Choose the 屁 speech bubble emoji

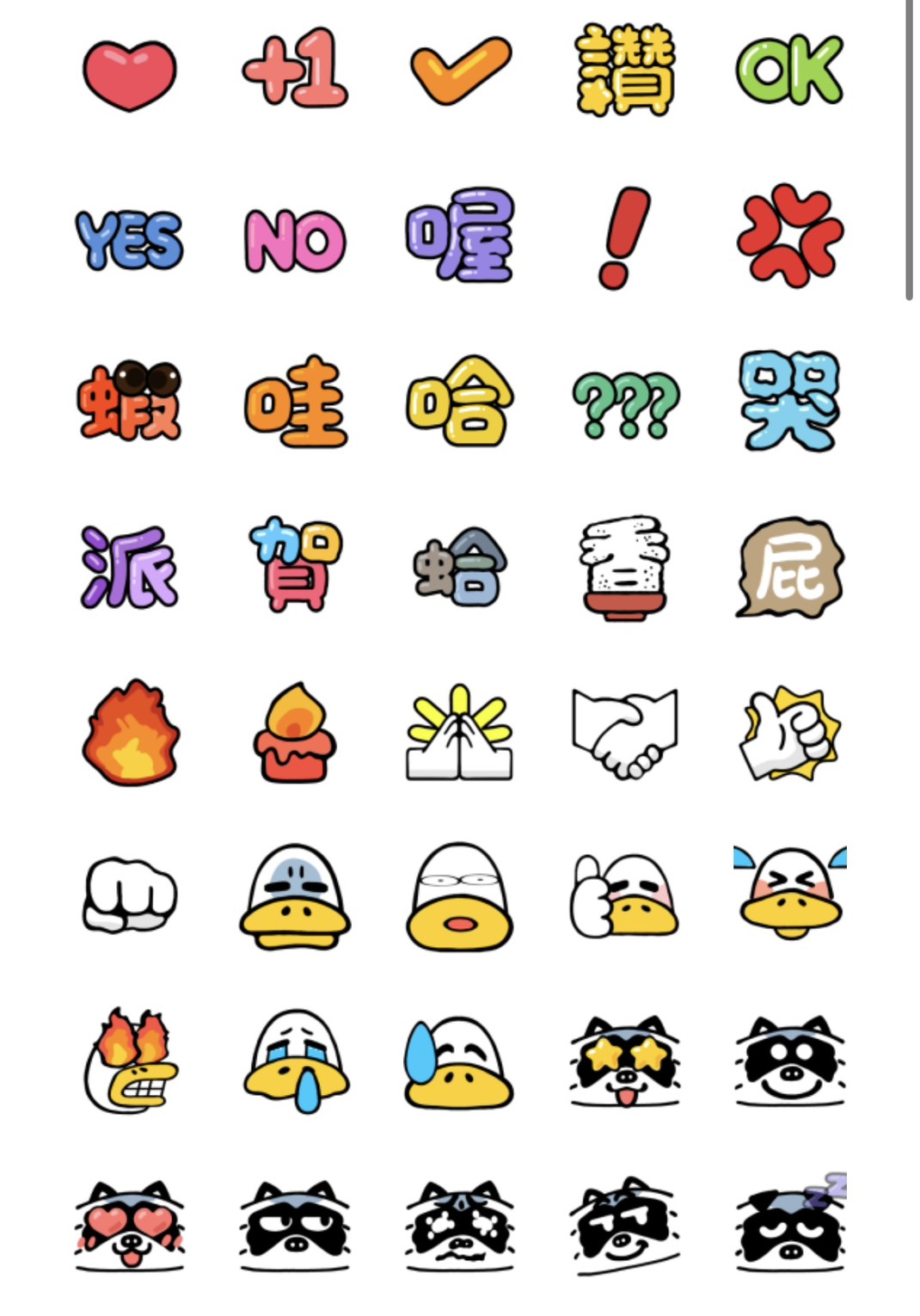(789, 568)
